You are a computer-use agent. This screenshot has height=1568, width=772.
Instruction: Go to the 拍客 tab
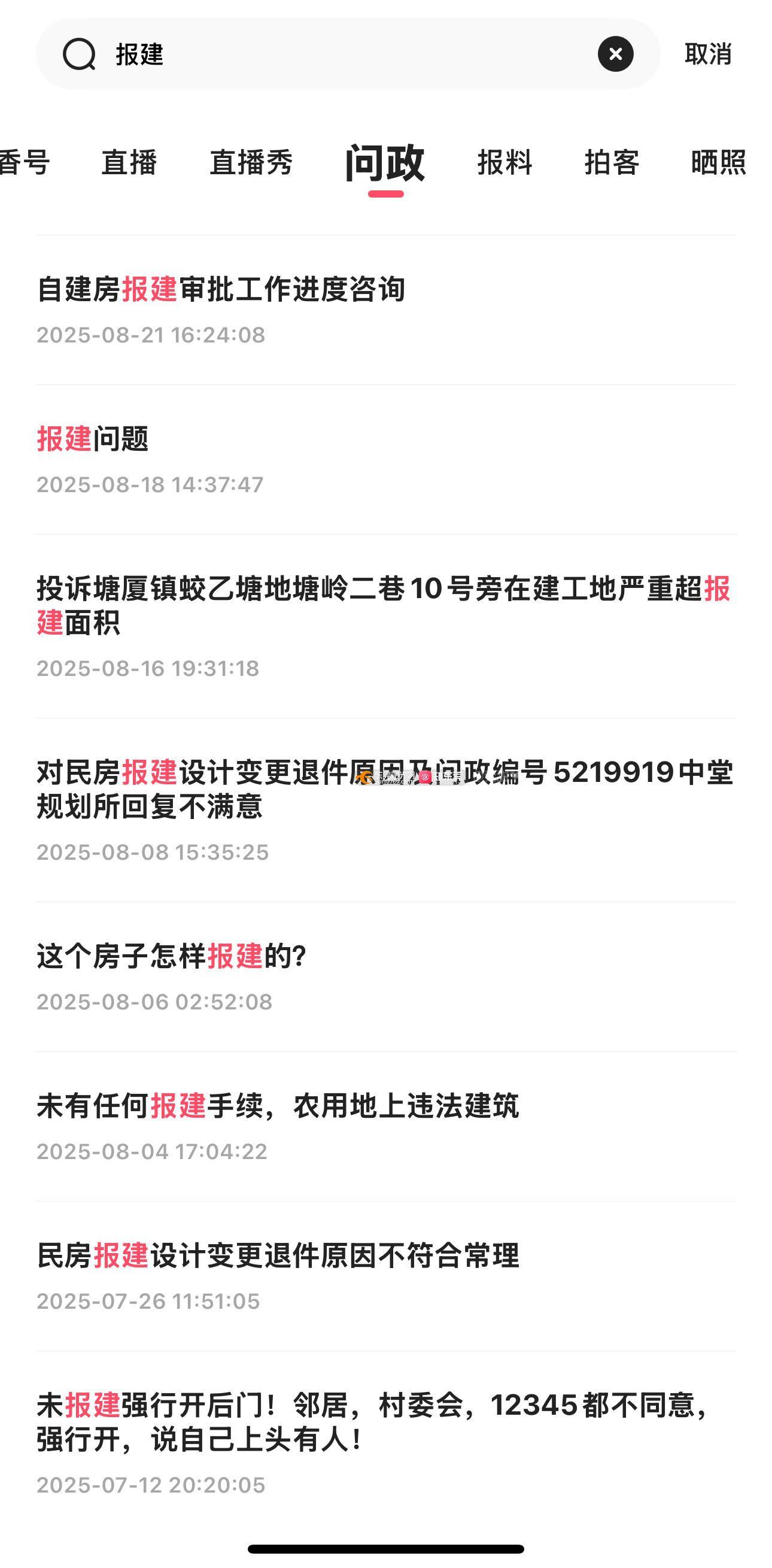[612, 163]
